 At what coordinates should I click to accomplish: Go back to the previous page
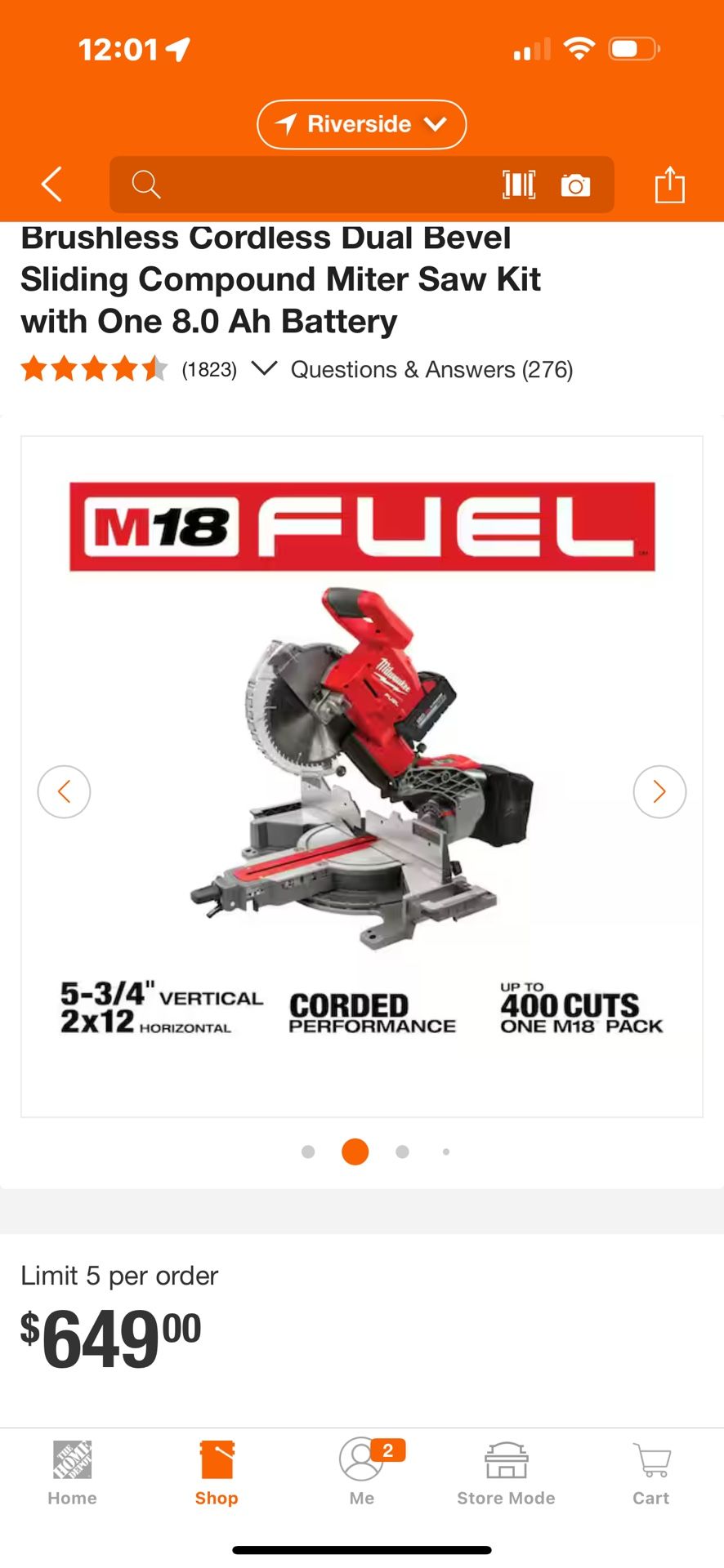click(51, 184)
